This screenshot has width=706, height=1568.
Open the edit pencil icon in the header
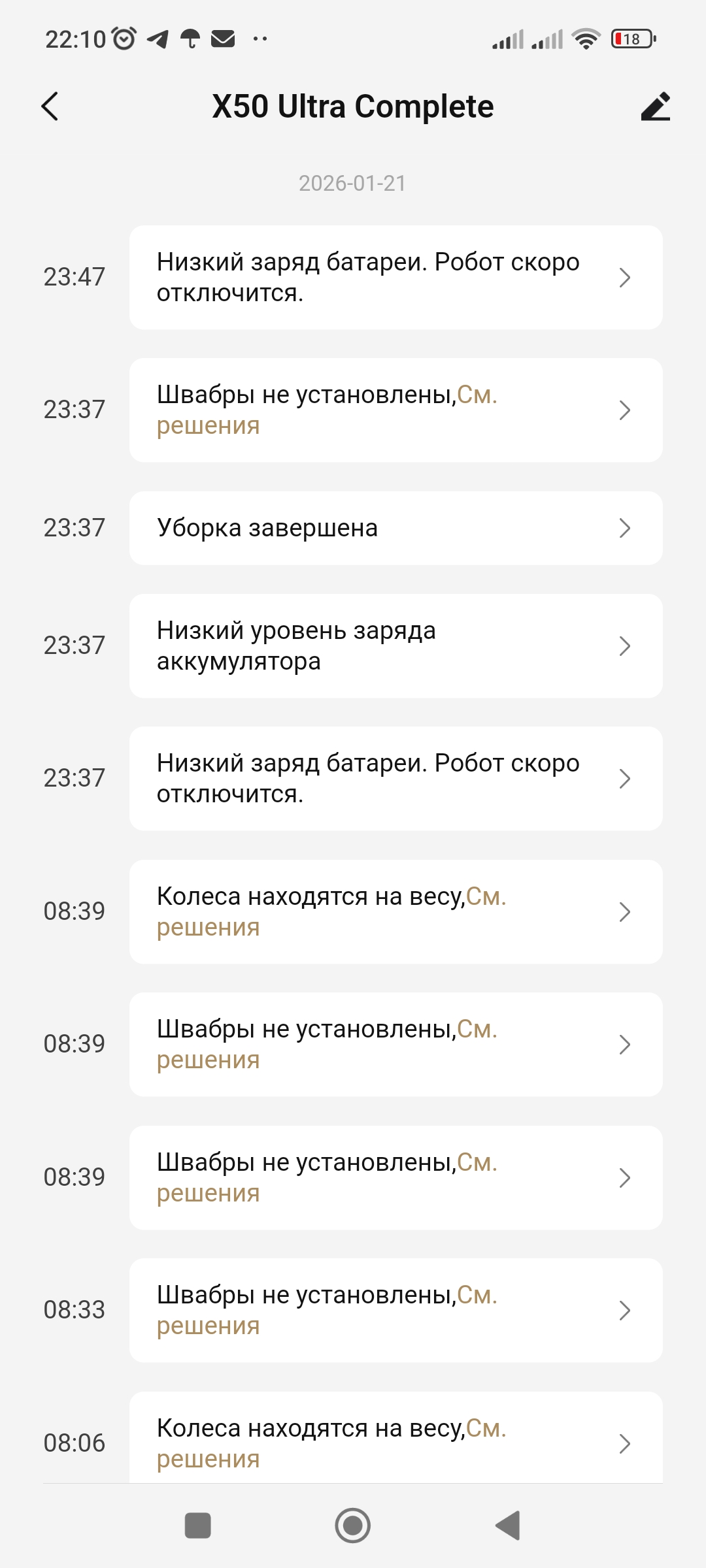pyautogui.click(x=656, y=106)
